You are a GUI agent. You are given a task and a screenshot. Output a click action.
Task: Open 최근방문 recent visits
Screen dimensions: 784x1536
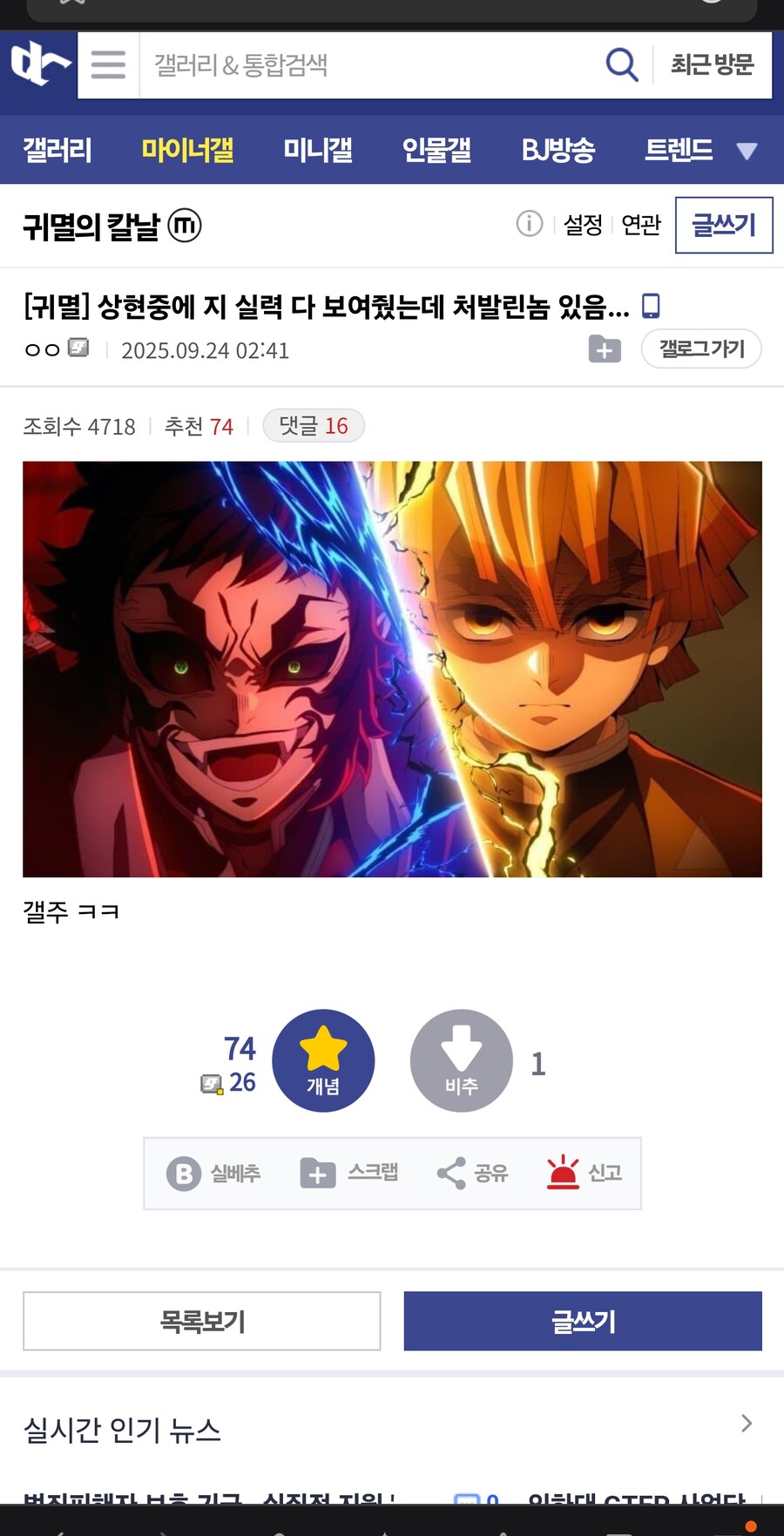click(712, 64)
